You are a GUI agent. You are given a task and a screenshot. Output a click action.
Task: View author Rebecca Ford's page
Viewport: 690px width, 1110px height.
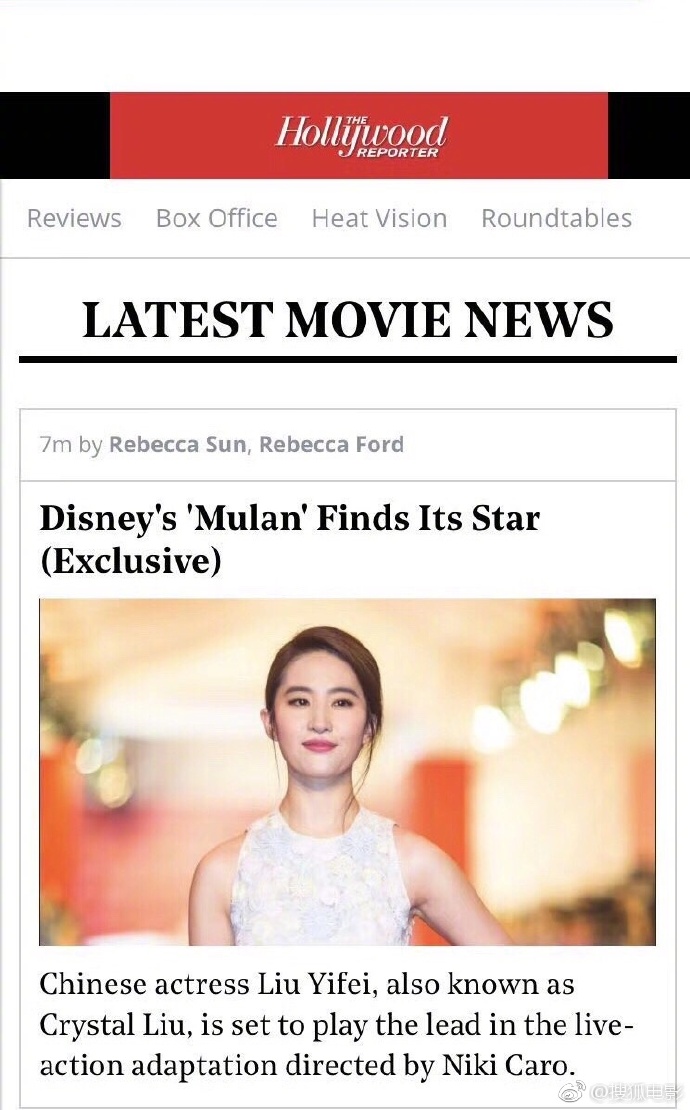click(331, 444)
